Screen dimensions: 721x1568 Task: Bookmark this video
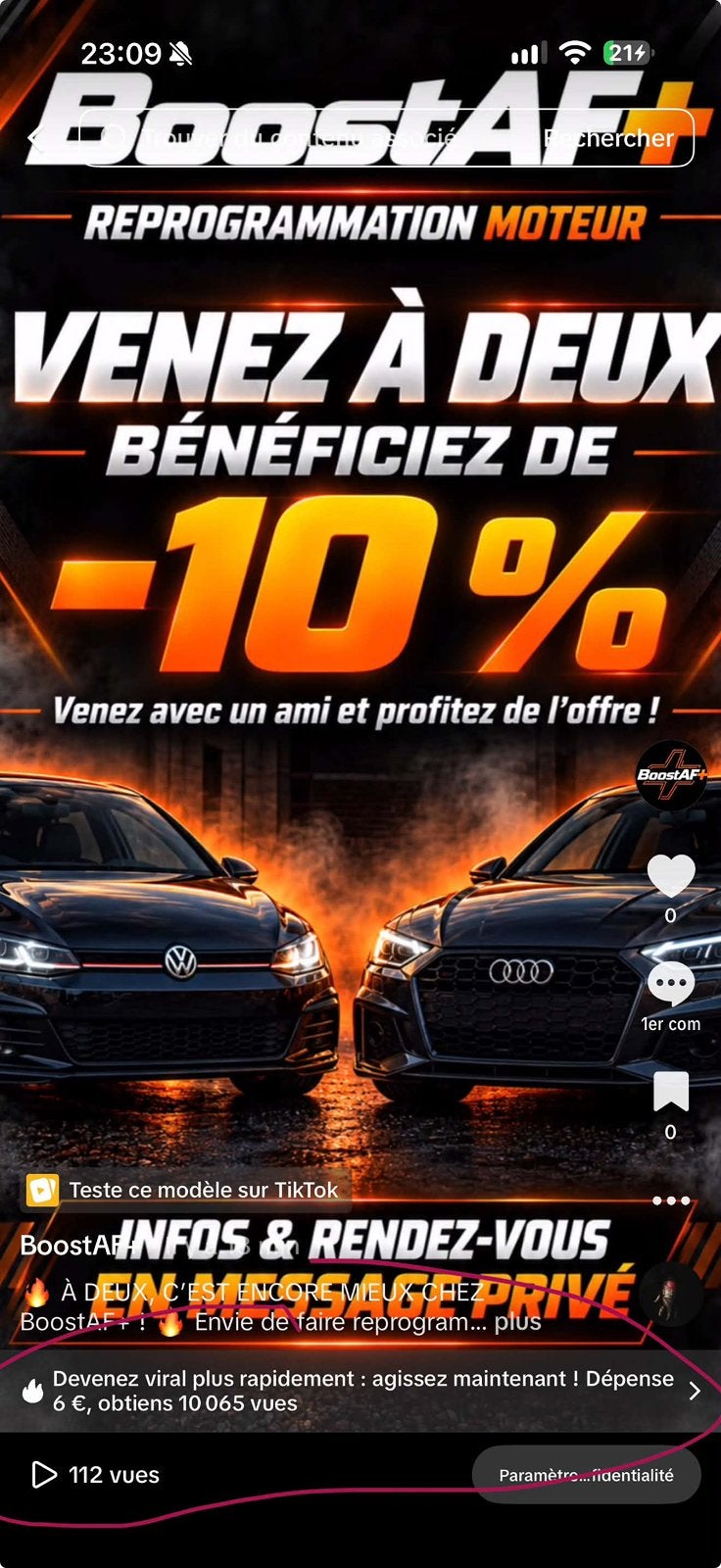click(671, 1092)
